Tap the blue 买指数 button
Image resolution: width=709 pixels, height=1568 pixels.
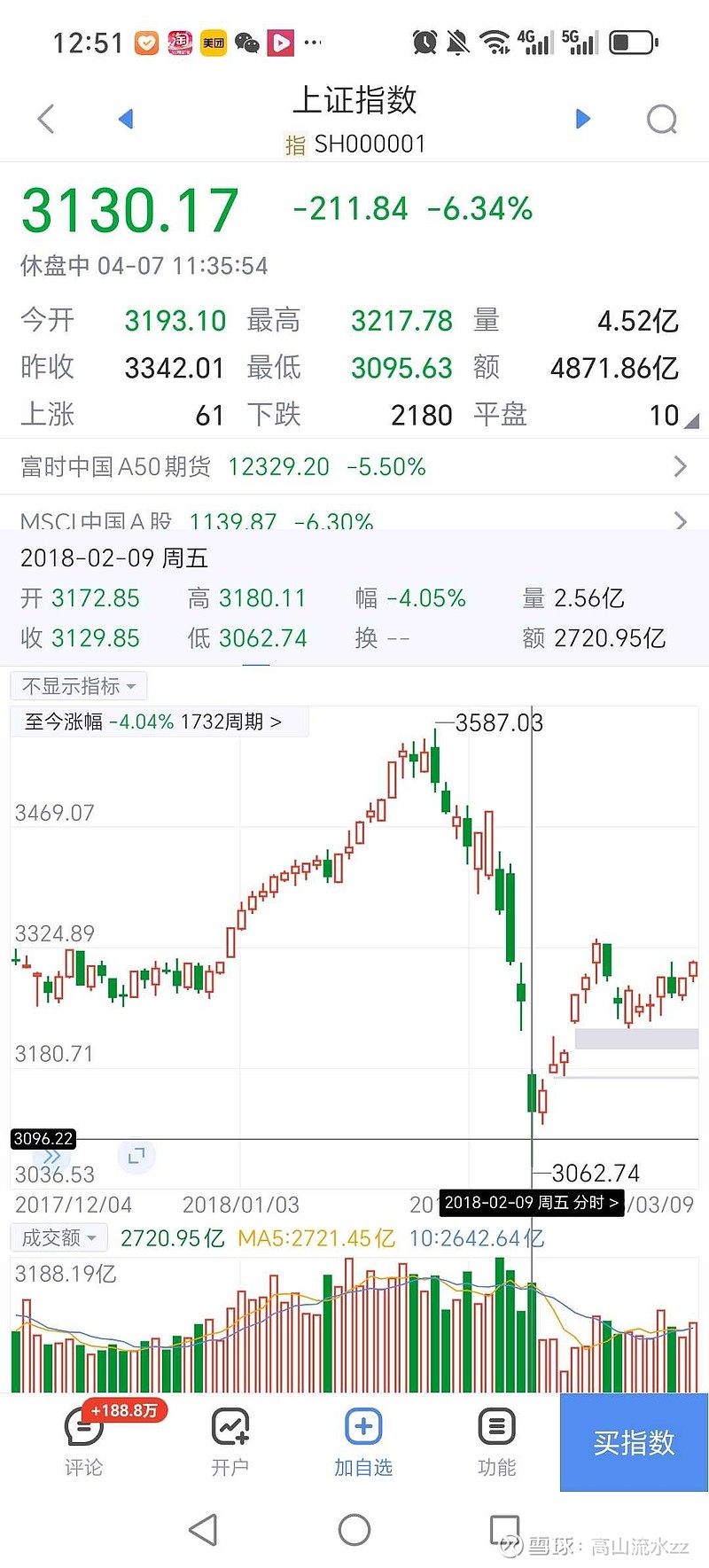coord(633,1442)
